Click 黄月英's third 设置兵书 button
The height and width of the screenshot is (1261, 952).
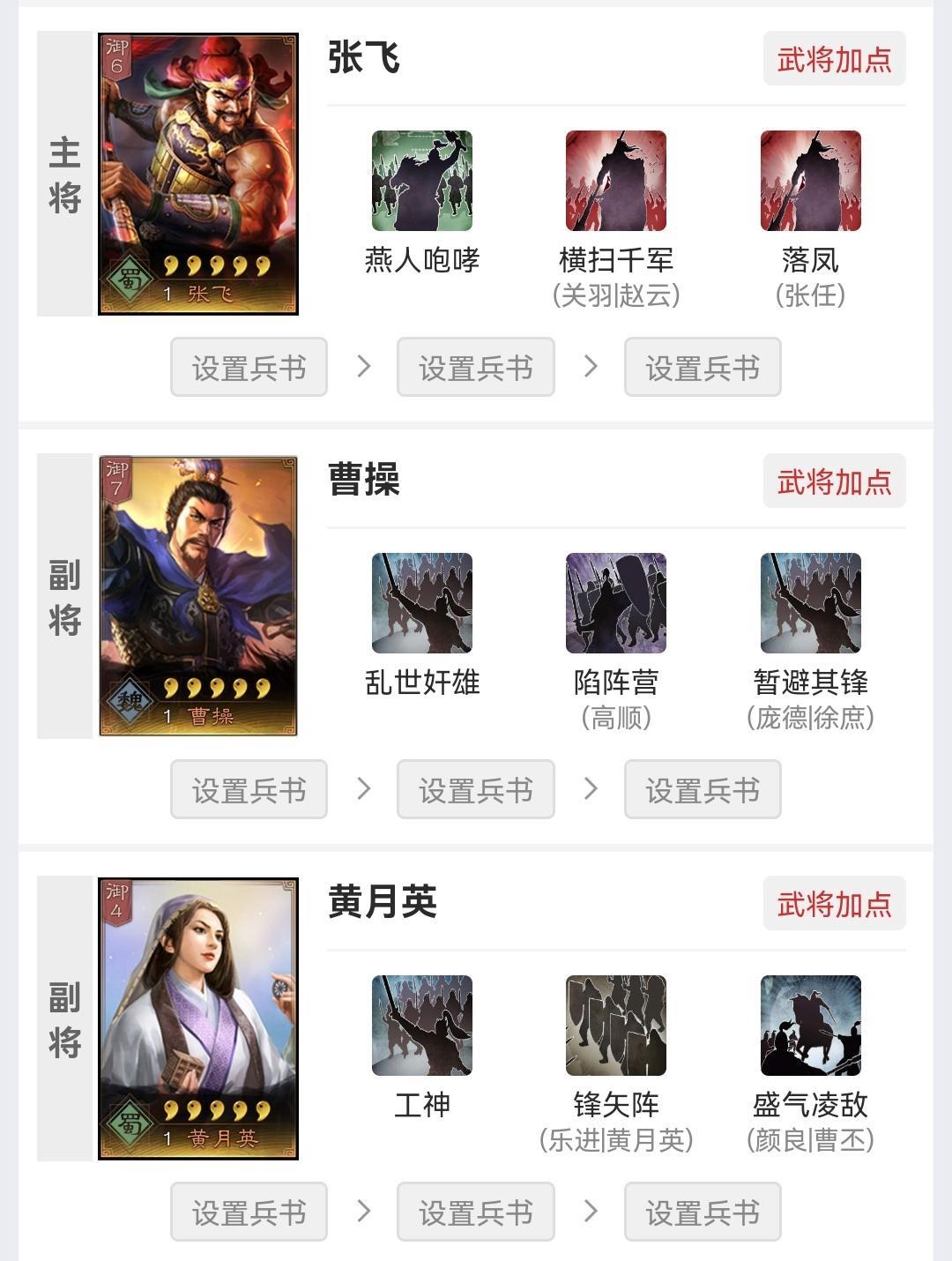pyautogui.click(x=704, y=1212)
